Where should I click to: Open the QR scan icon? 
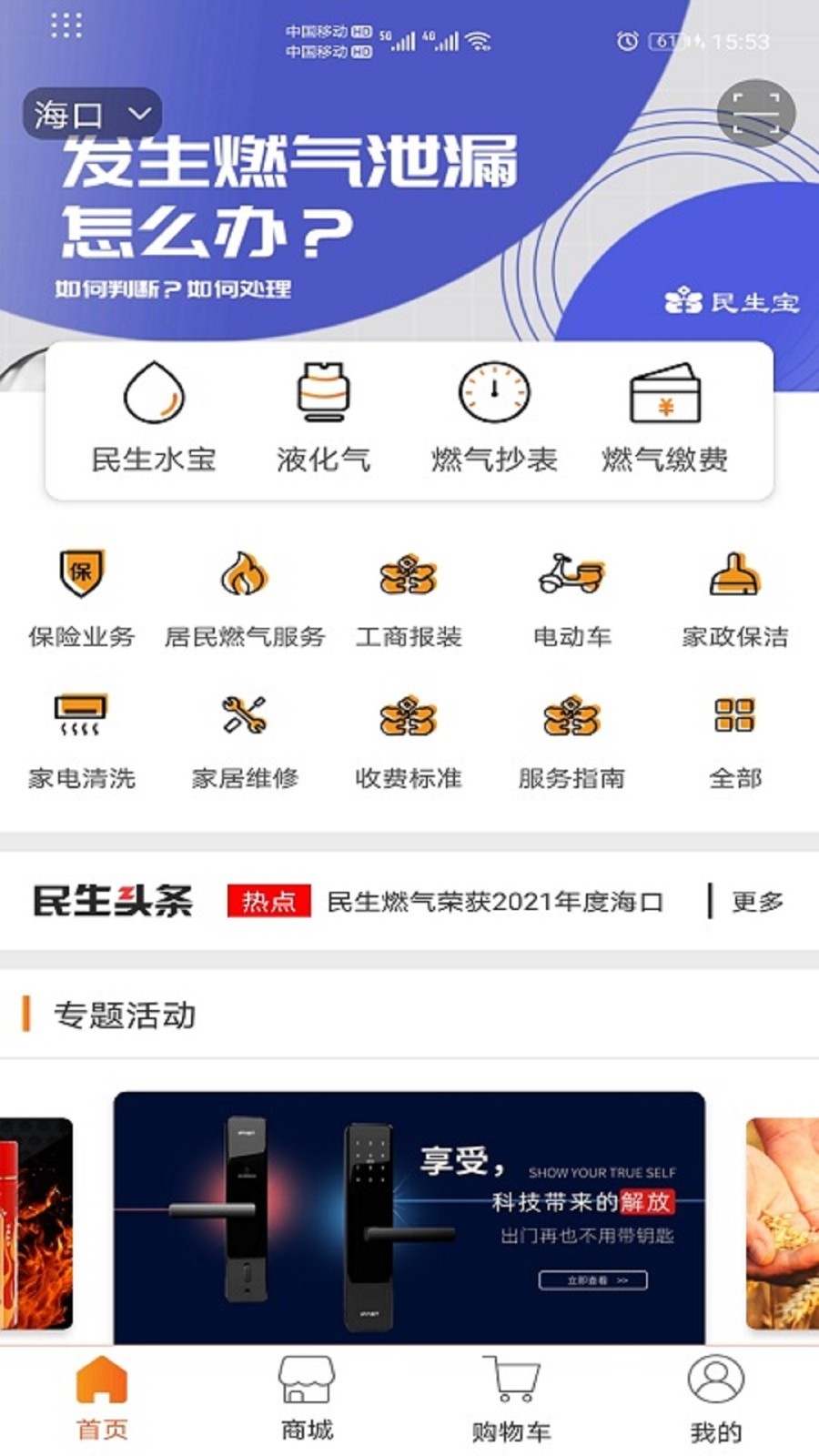756,114
